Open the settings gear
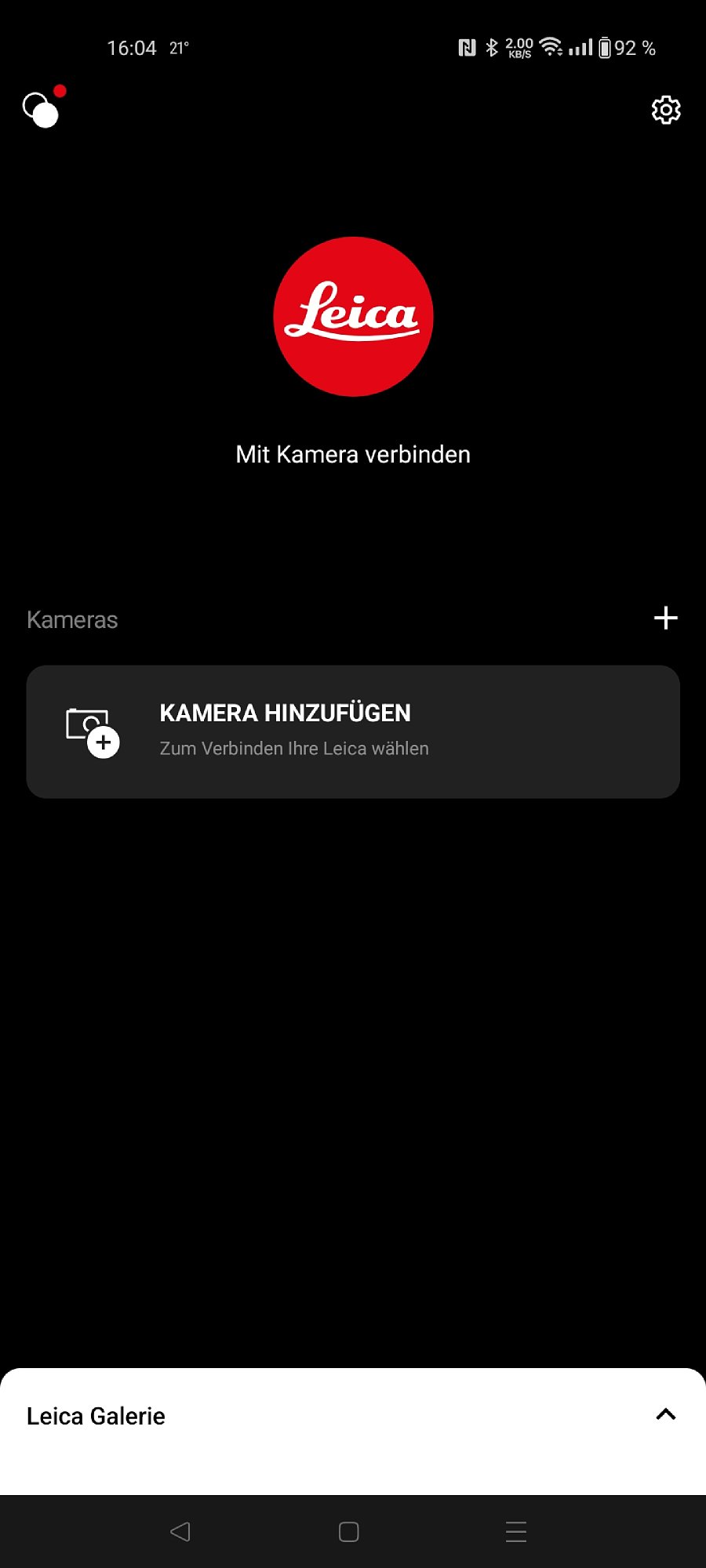The height and width of the screenshot is (1568, 706). (666, 110)
